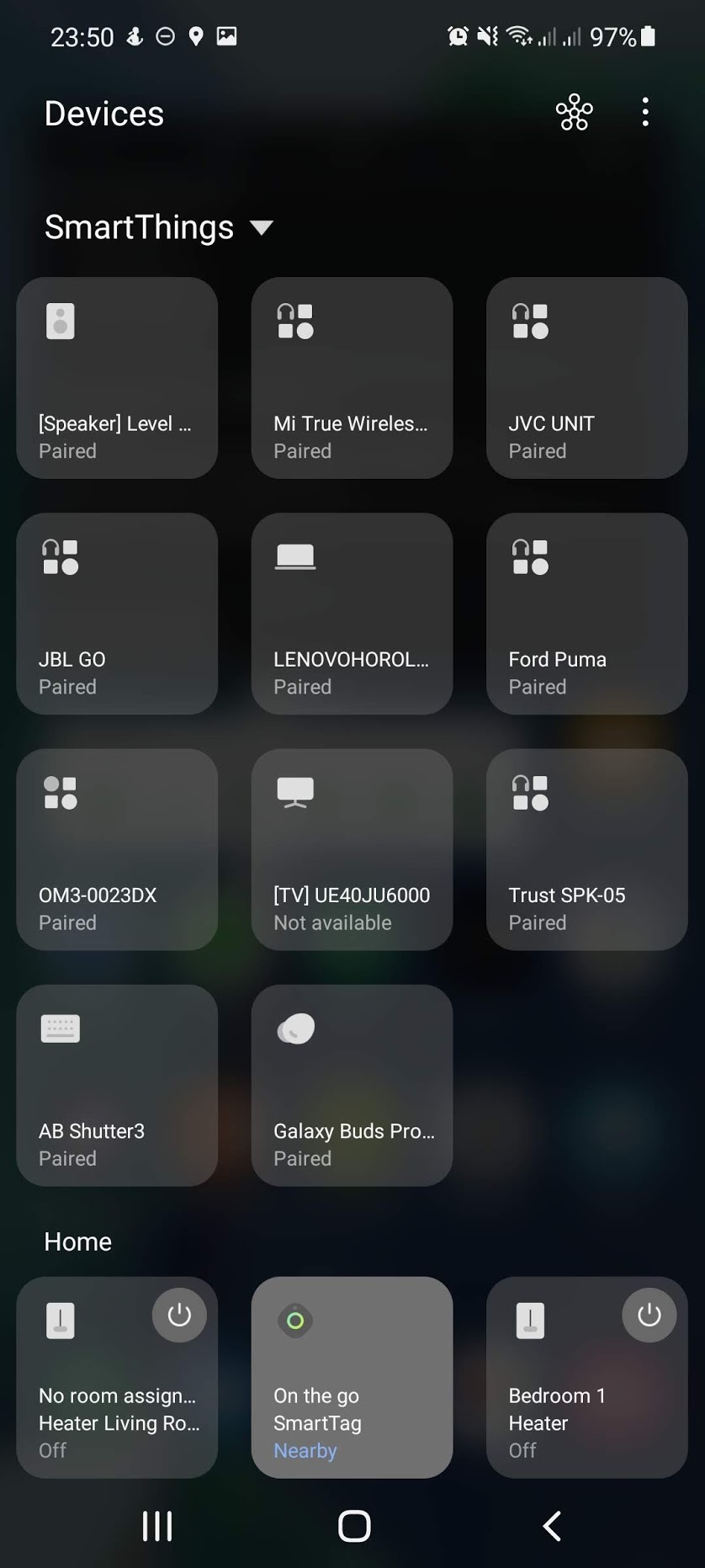
Task: Expand the SmartThings dropdown
Action: (x=158, y=227)
